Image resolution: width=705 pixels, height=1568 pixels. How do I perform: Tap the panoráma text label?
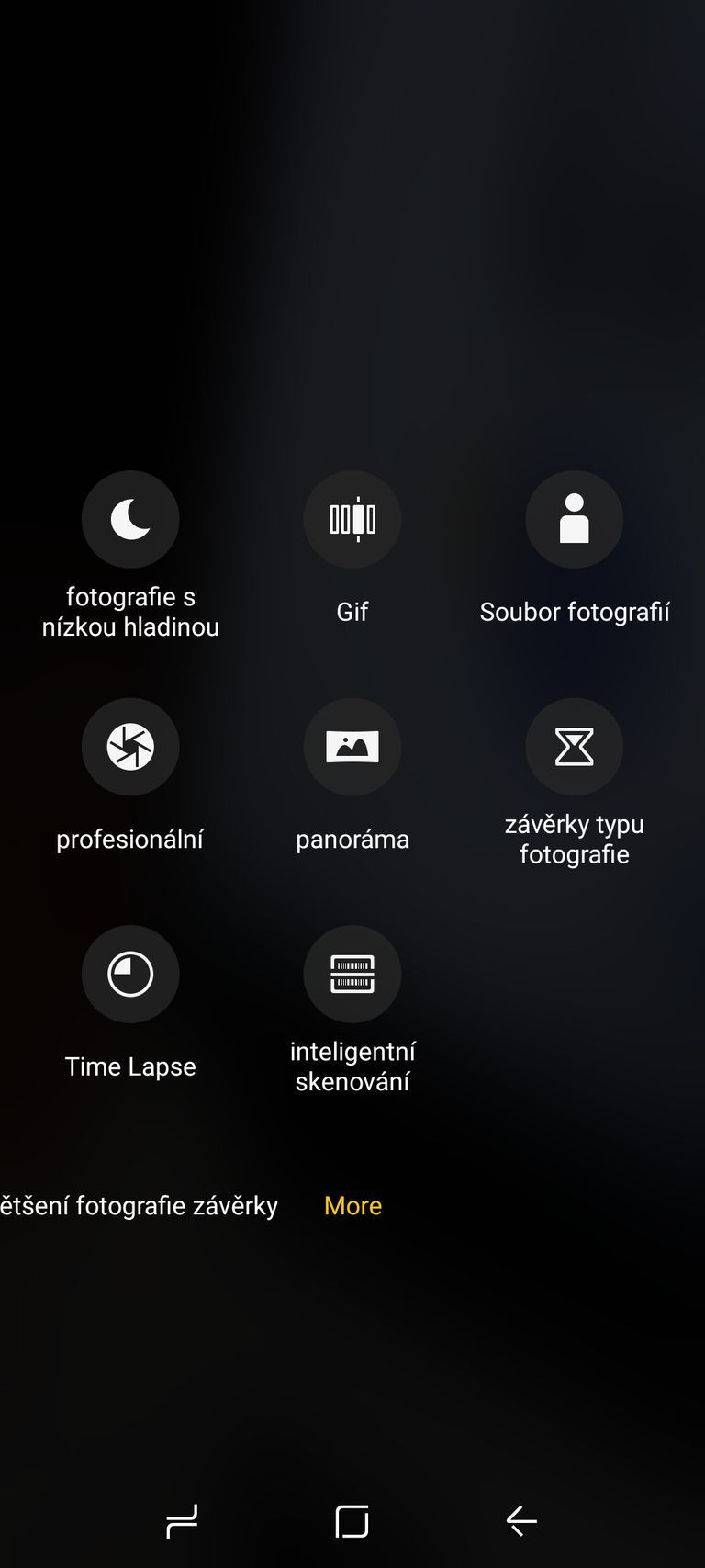coord(352,838)
